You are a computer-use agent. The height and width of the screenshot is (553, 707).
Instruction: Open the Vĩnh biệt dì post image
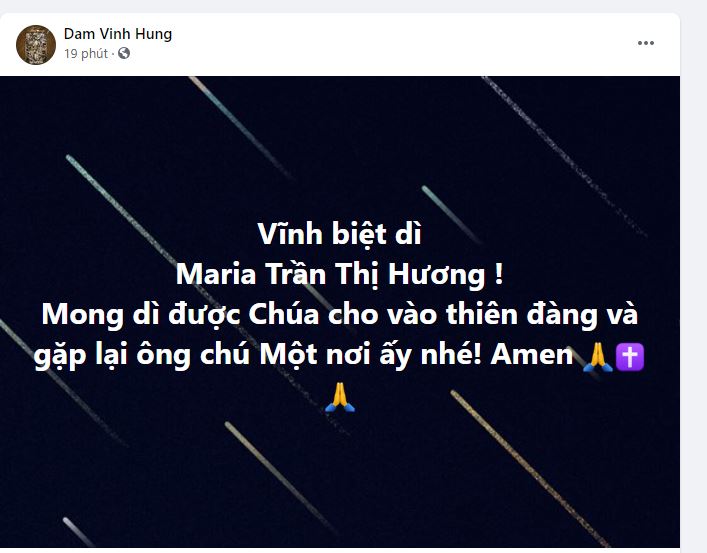(340, 312)
